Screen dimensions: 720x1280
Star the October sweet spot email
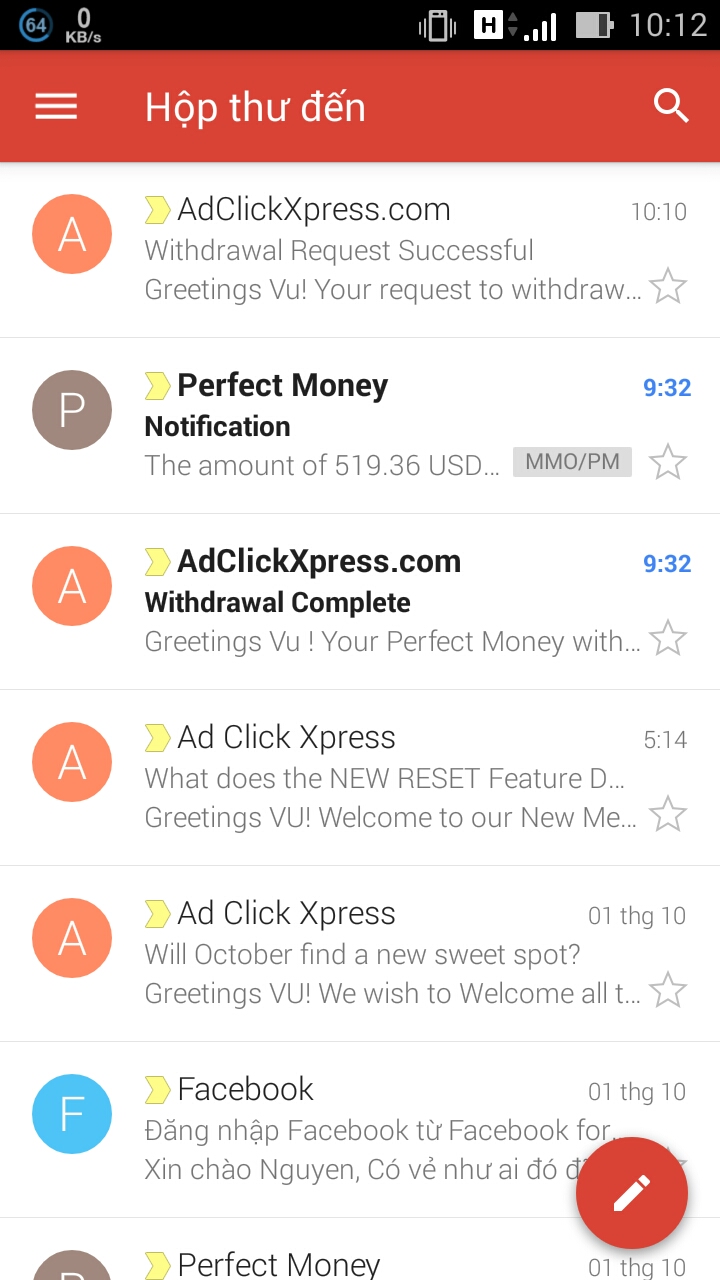[668, 991]
